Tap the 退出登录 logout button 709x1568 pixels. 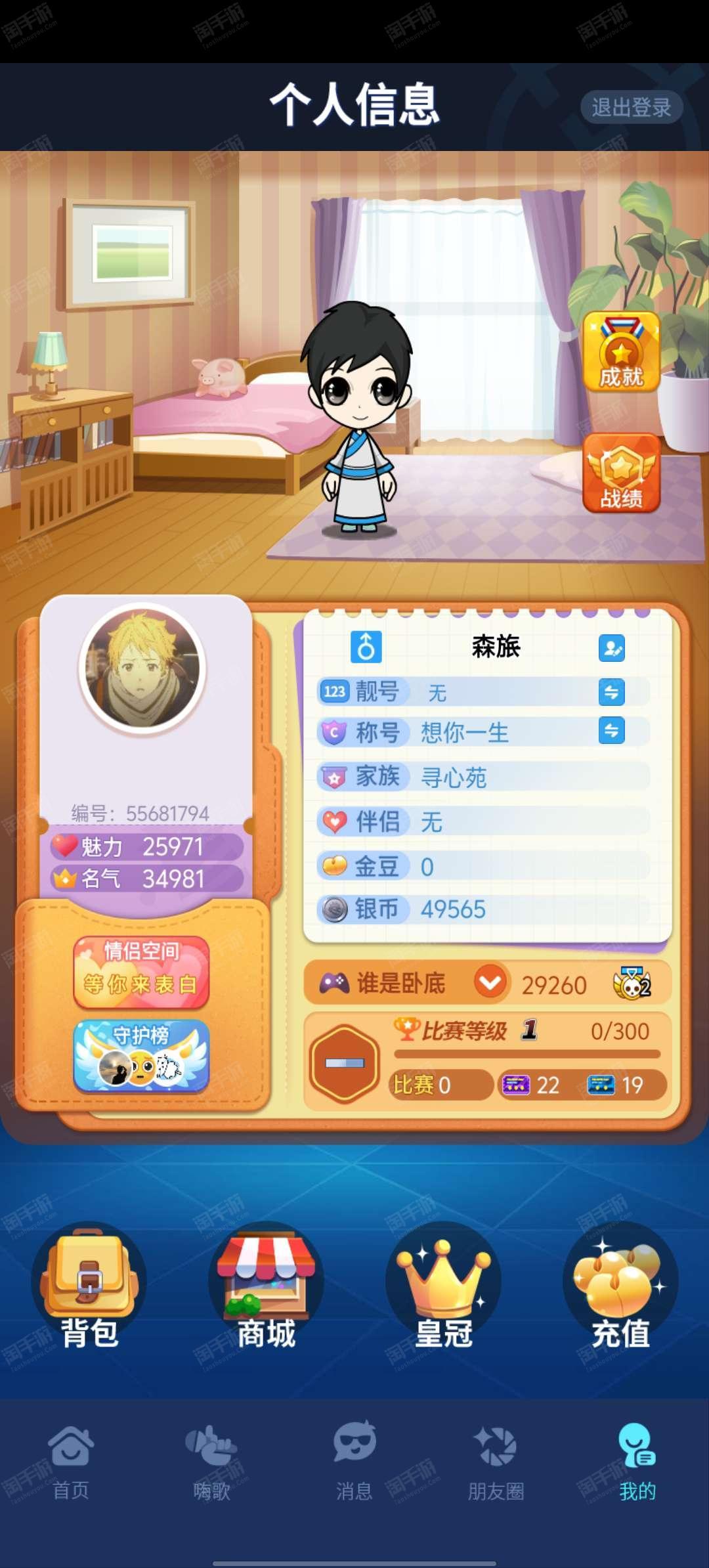coord(631,107)
